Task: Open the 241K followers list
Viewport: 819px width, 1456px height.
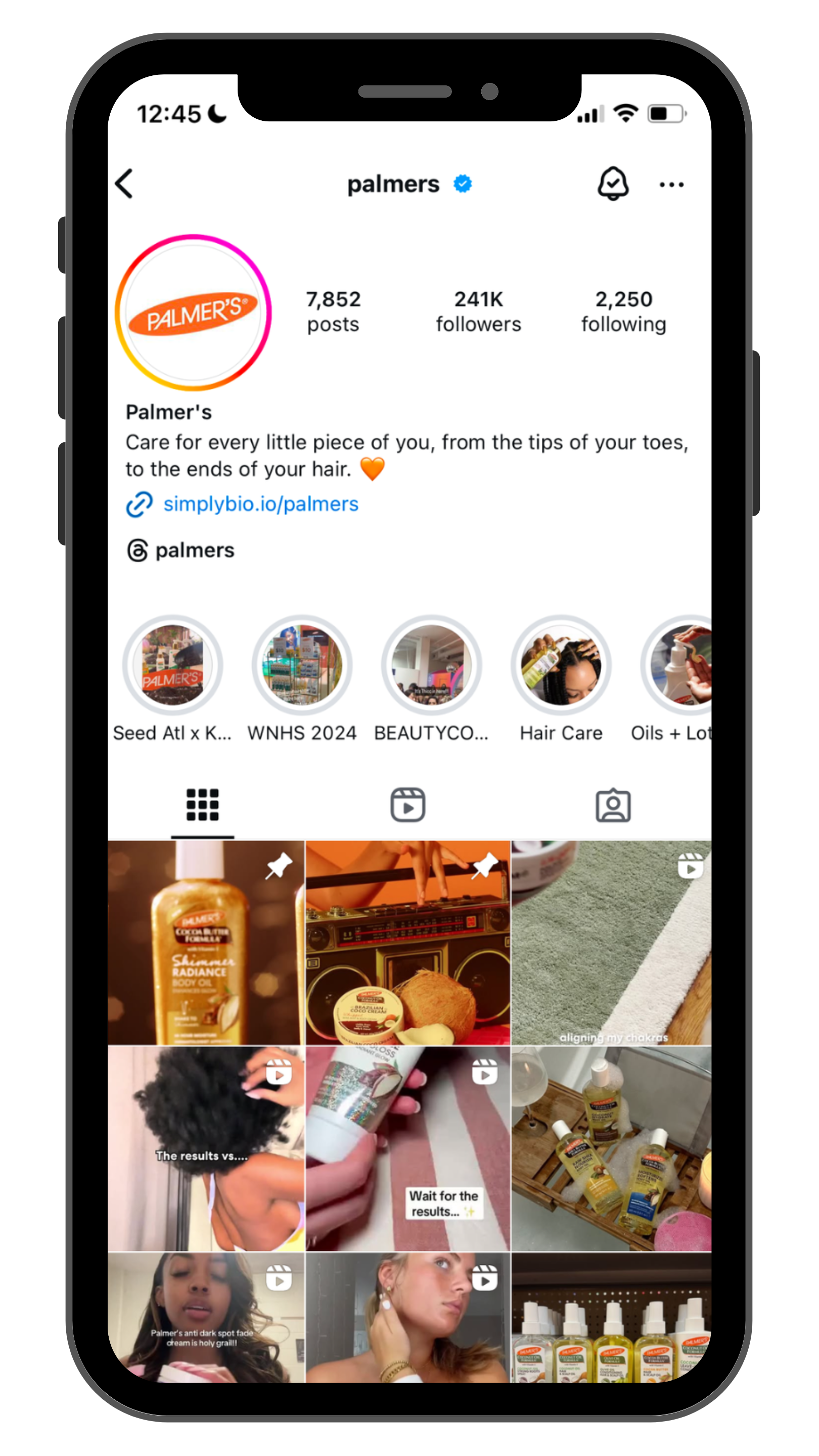Action: pyautogui.click(x=478, y=311)
